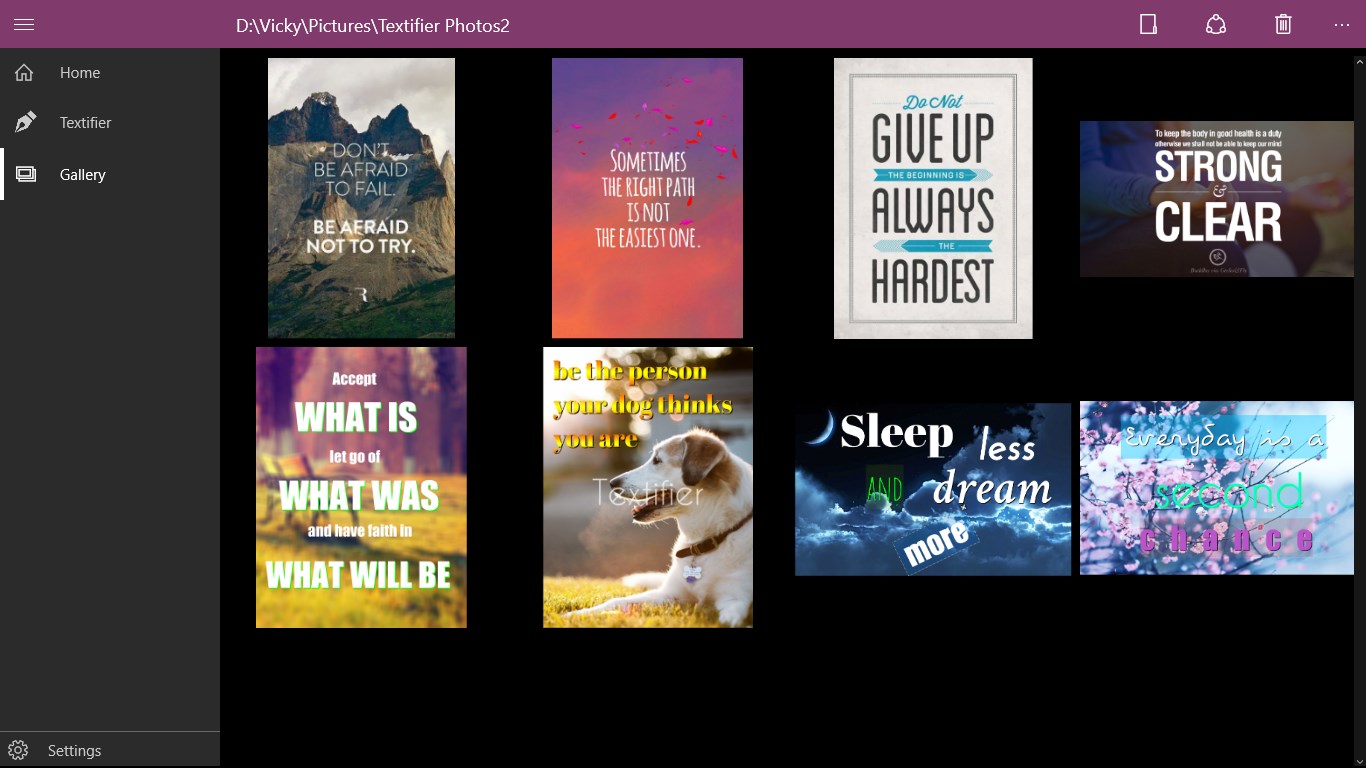The image size is (1366, 768).
Task: Select the Gallery item
Action: (82, 175)
